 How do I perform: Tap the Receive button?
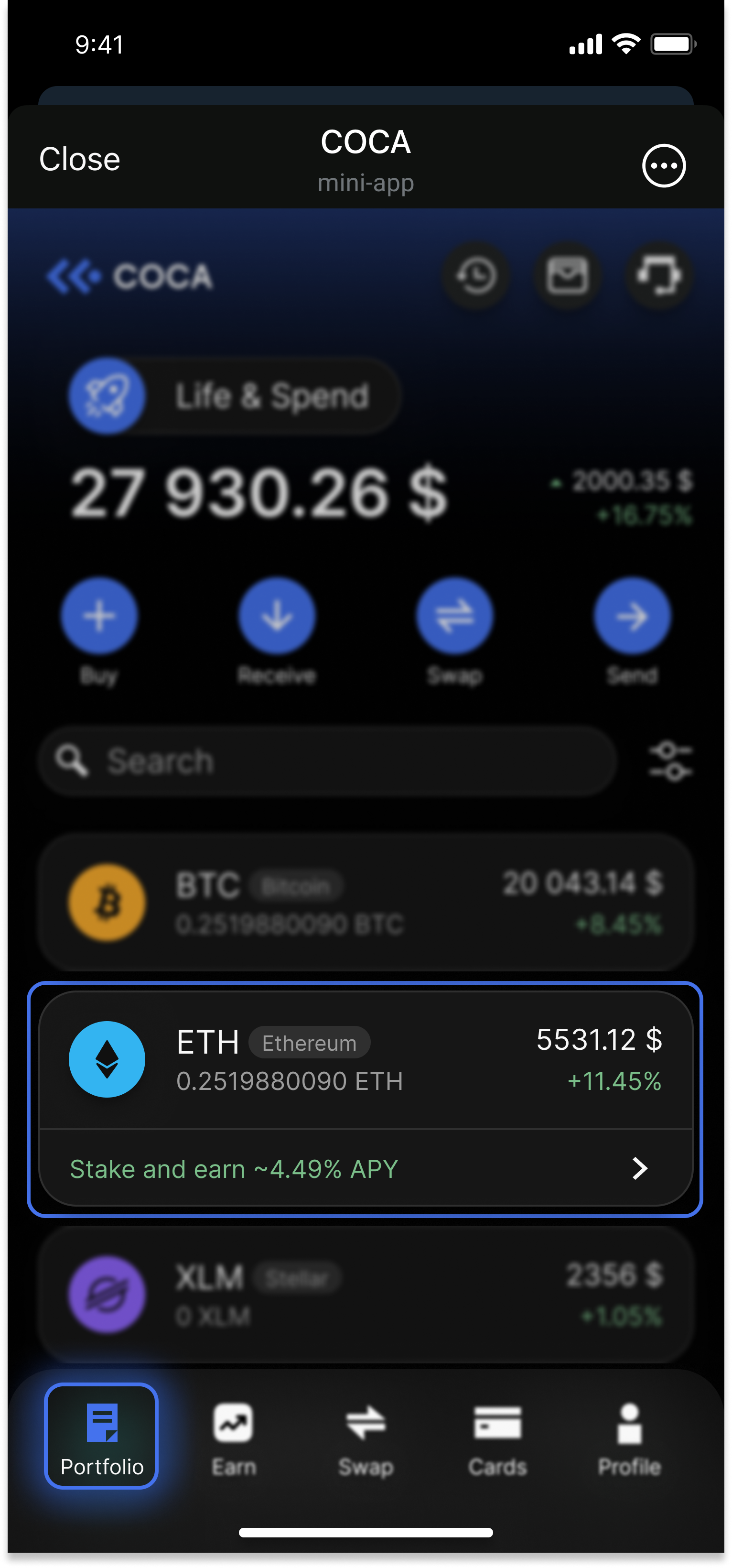277,616
